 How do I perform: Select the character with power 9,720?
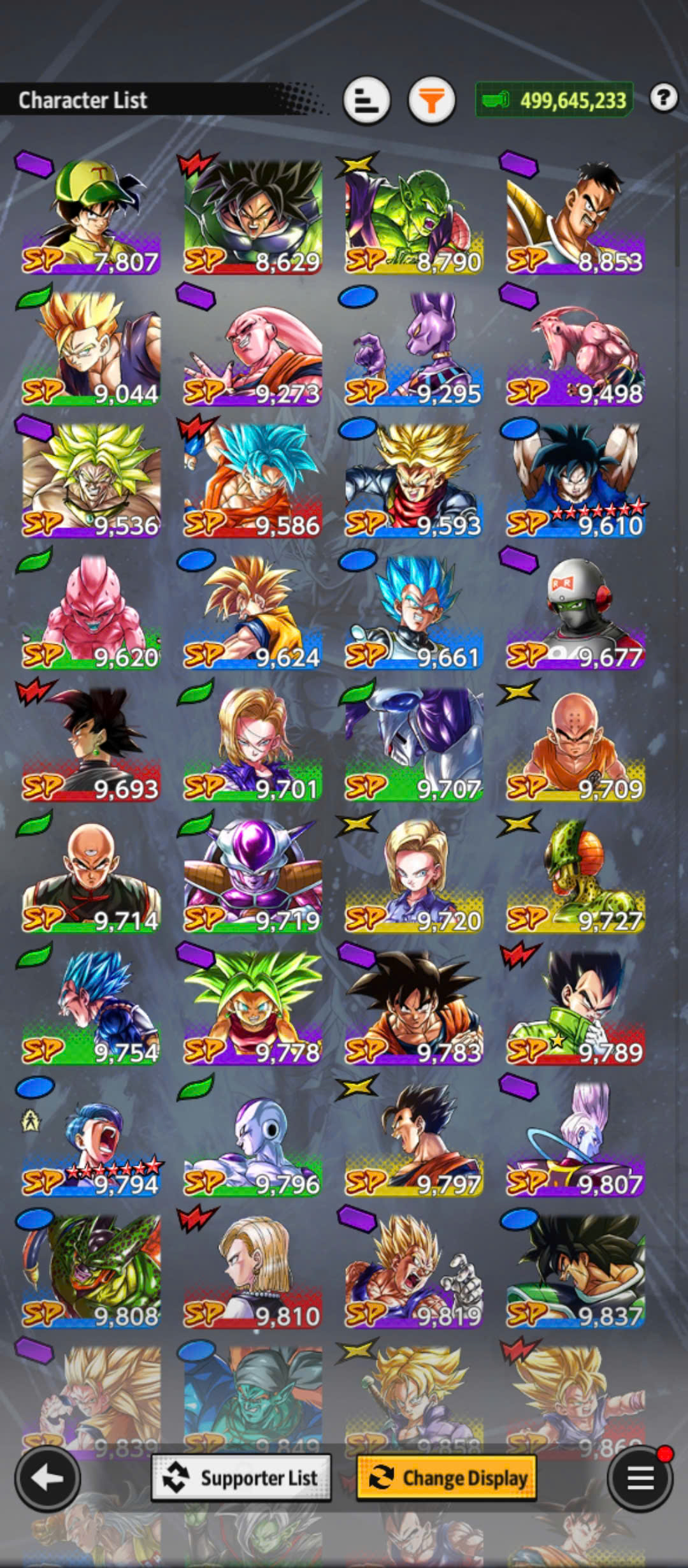click(414, 876)
